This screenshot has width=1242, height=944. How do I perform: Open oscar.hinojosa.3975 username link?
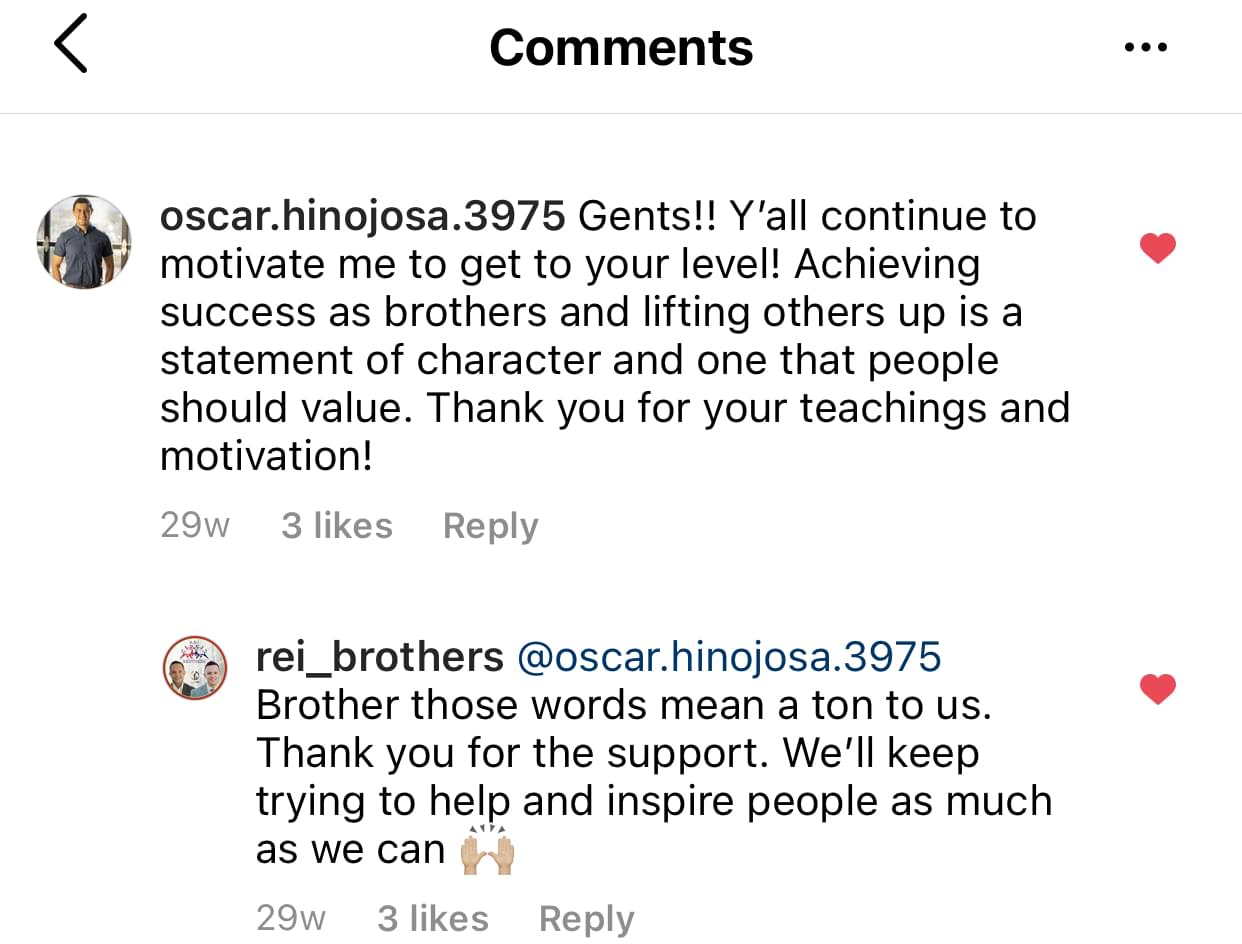[x=363, y=216]
